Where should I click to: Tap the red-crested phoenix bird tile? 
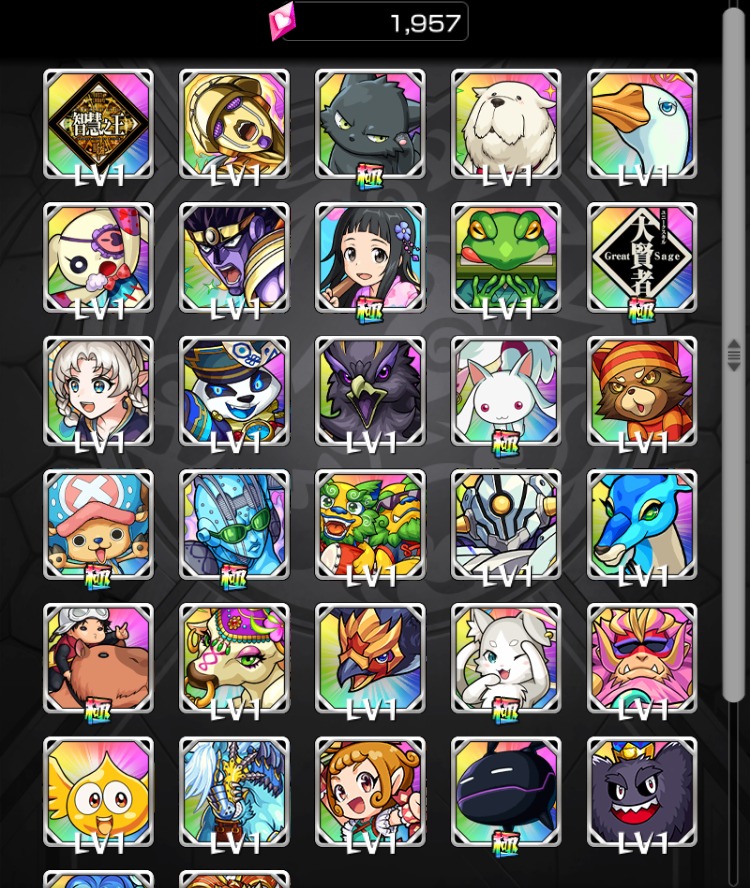click(370, 658)
